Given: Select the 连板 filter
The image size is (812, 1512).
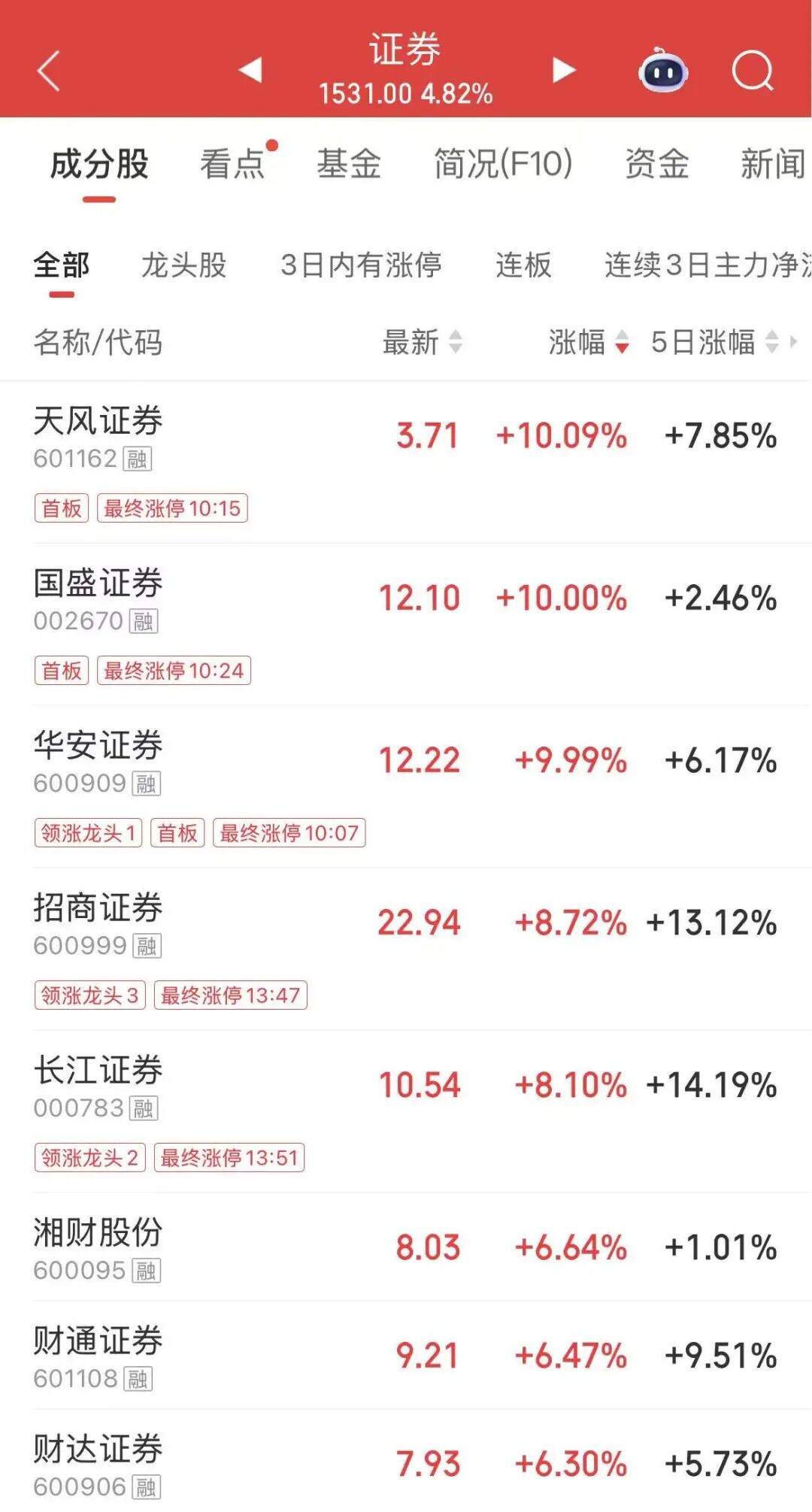Looking at the screenshot, I should tap(523, 265).
